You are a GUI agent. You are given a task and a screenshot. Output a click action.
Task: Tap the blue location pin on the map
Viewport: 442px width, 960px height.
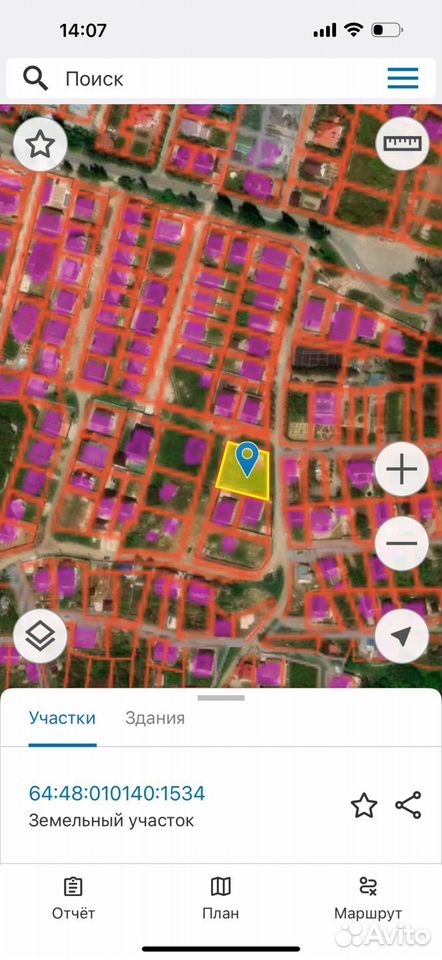(x=247, y=459)
